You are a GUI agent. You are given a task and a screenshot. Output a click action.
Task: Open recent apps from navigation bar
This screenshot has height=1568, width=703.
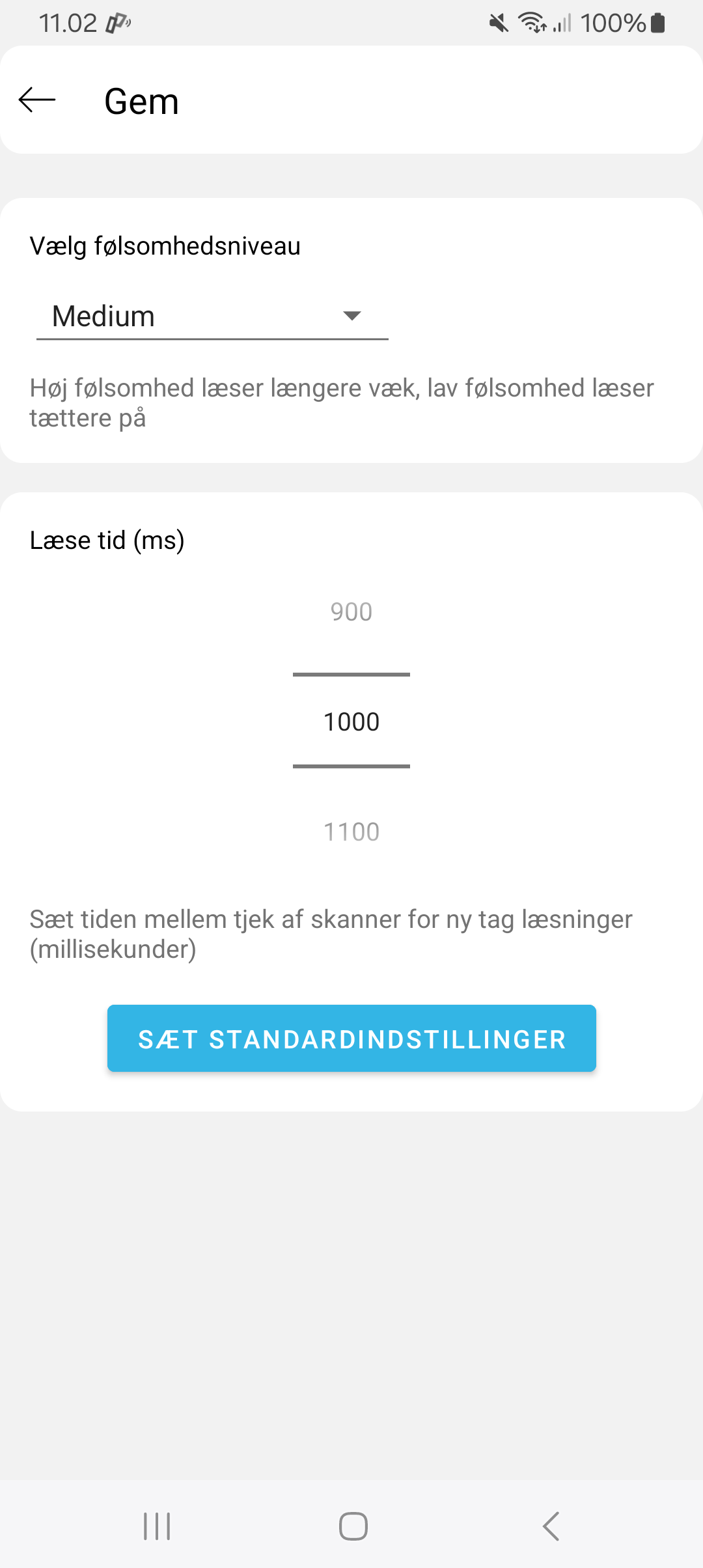click(157, 1526)
